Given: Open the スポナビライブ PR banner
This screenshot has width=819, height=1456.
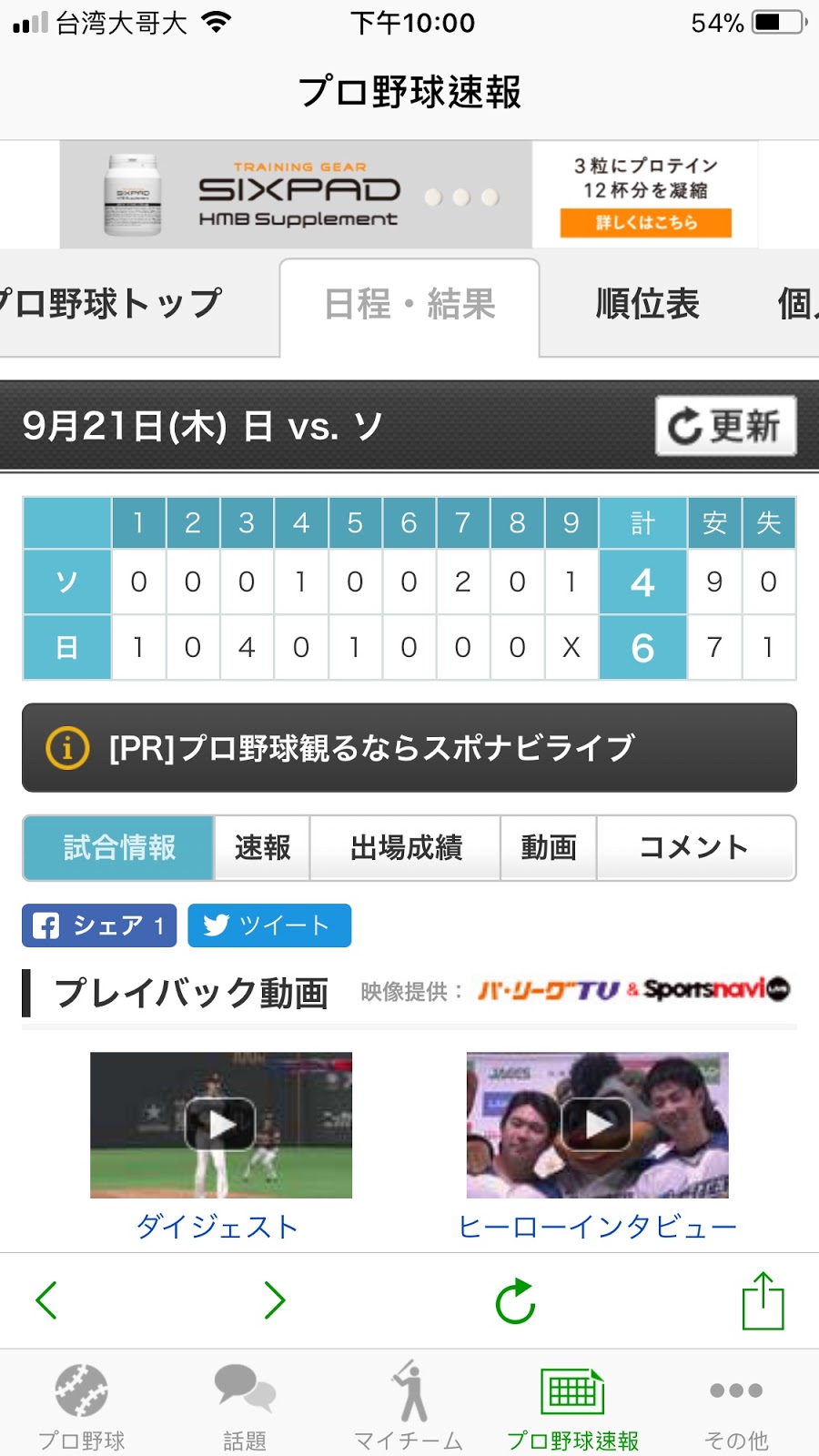Looking at the screenshot, I should (x=409, y=748).
